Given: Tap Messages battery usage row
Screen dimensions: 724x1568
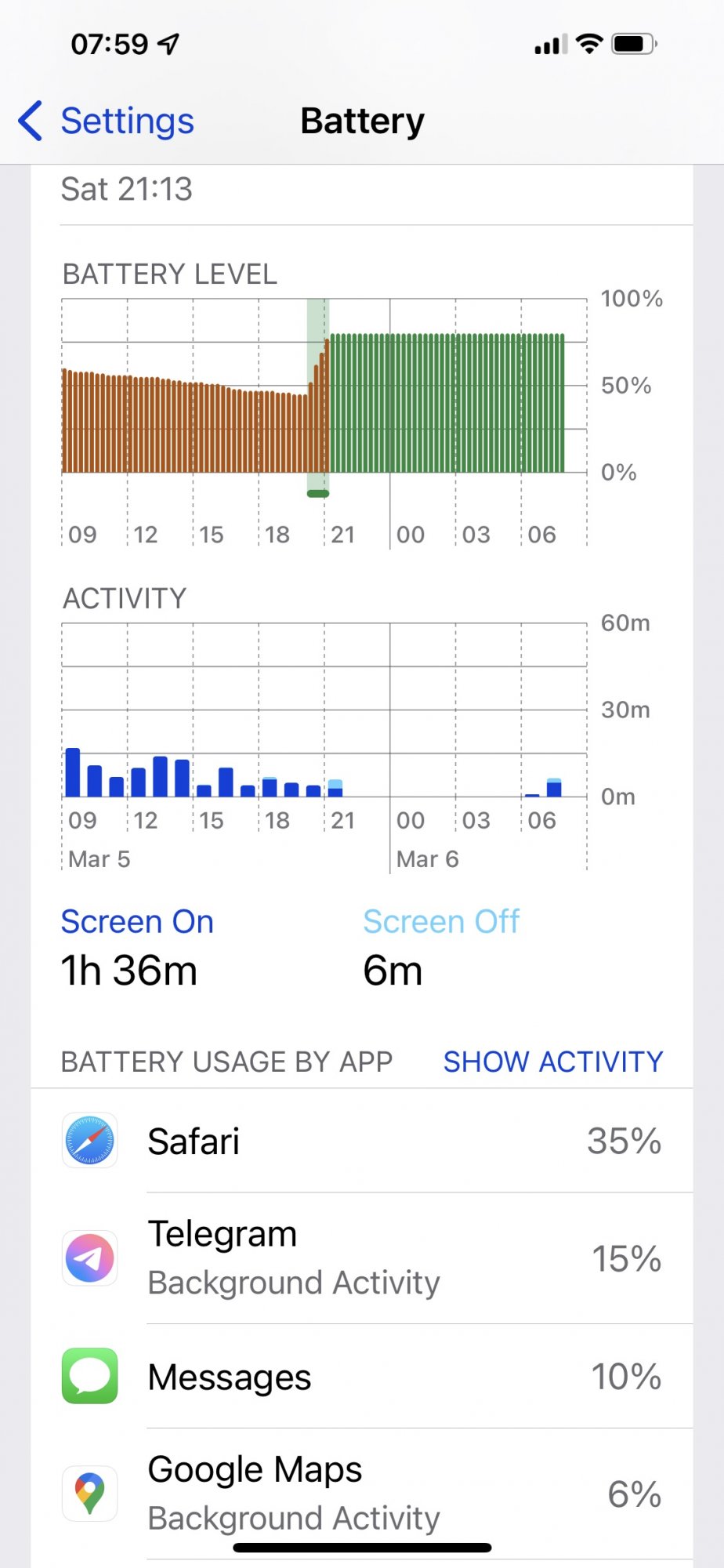Looking at the screenshot, I should (362, 1377).
